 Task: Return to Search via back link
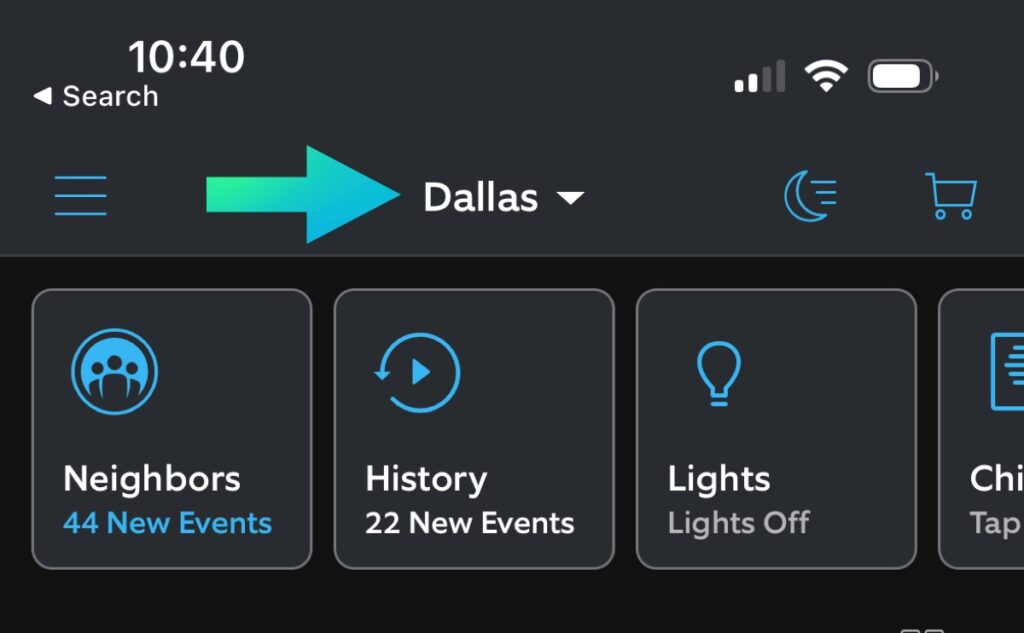point(96,96)
